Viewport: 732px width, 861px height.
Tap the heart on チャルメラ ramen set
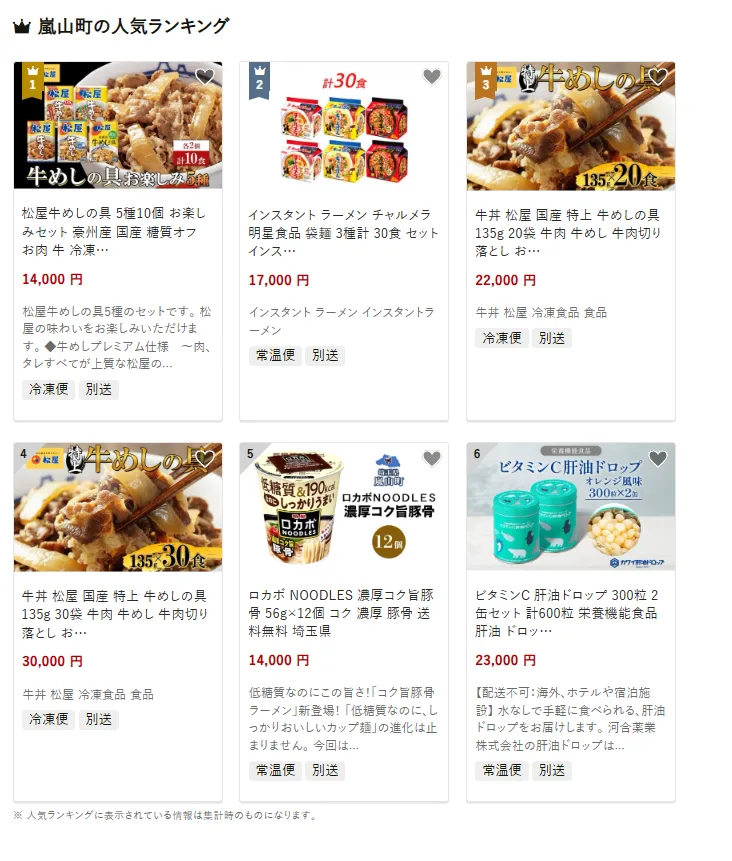(x=432, y=77)
